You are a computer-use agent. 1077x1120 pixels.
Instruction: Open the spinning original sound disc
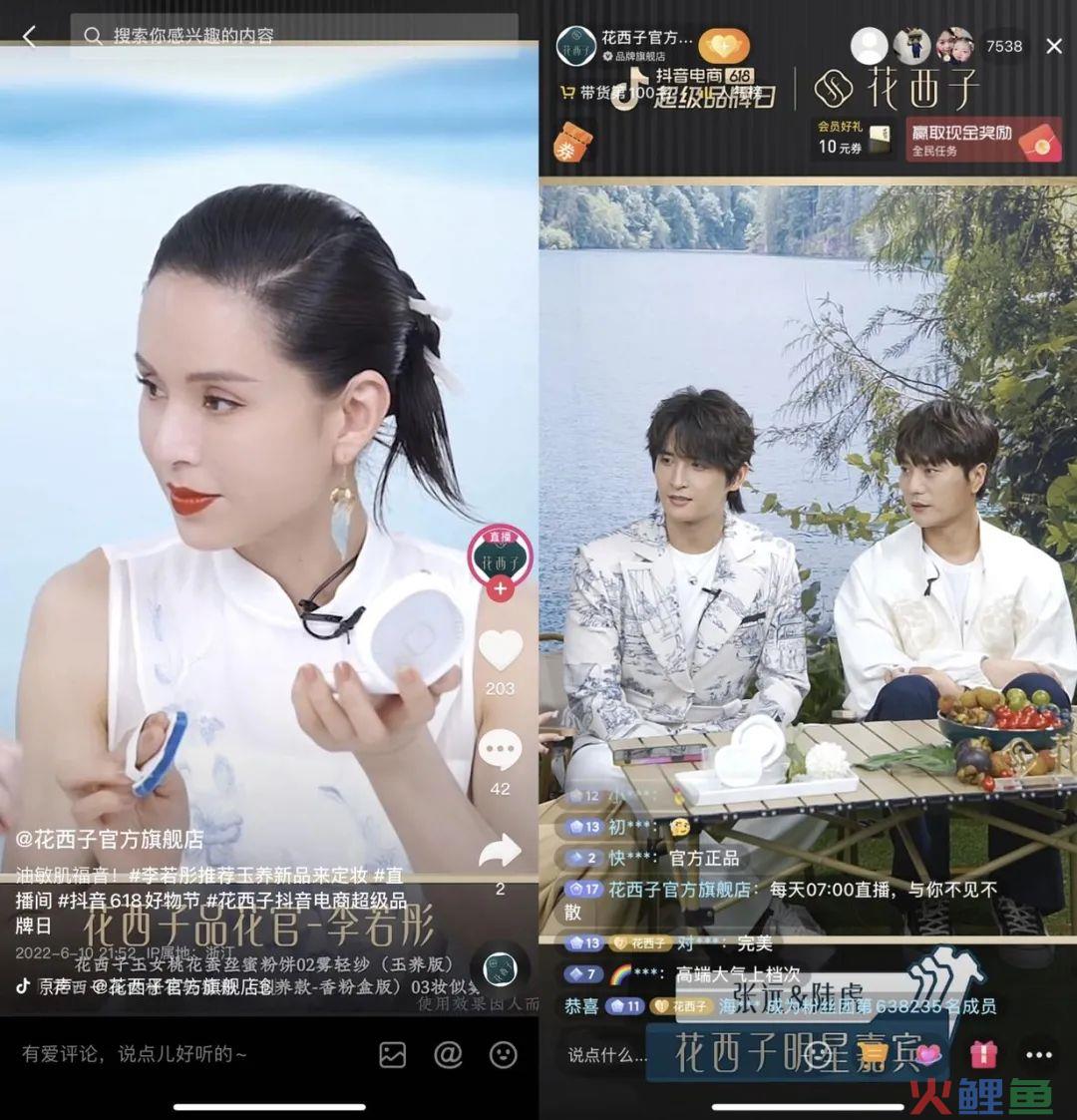pos(499,969)
